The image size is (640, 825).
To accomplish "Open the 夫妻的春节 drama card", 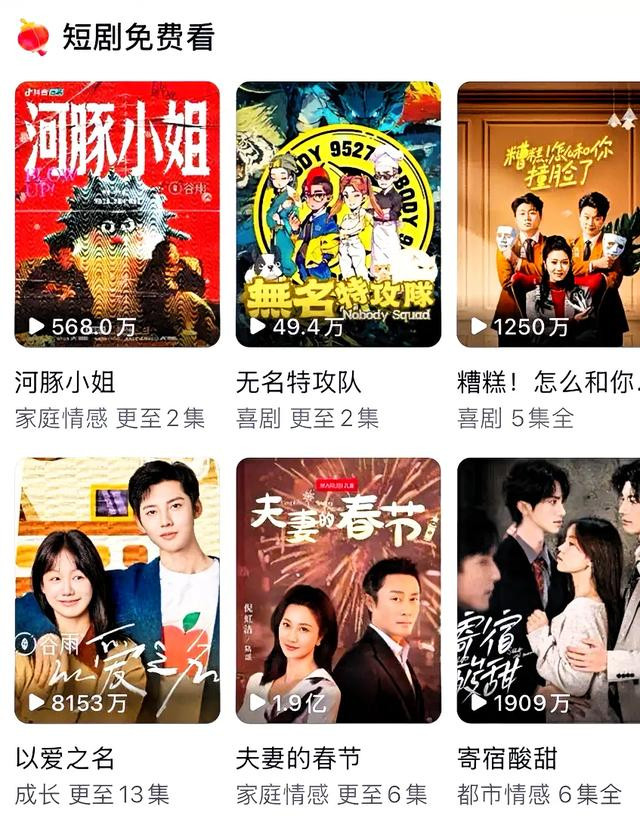I will 338,590.
